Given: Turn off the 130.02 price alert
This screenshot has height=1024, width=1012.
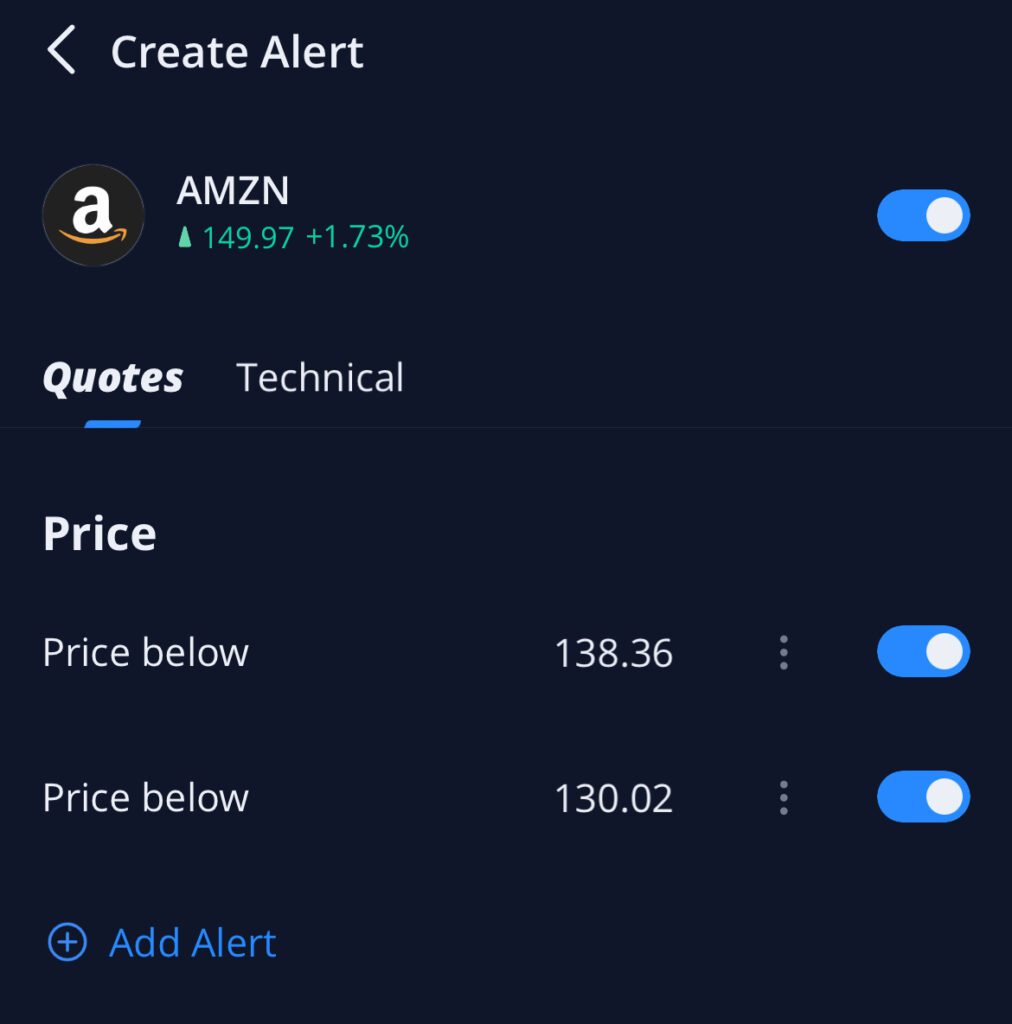Looking at the screenshot, I should (922, 797).
